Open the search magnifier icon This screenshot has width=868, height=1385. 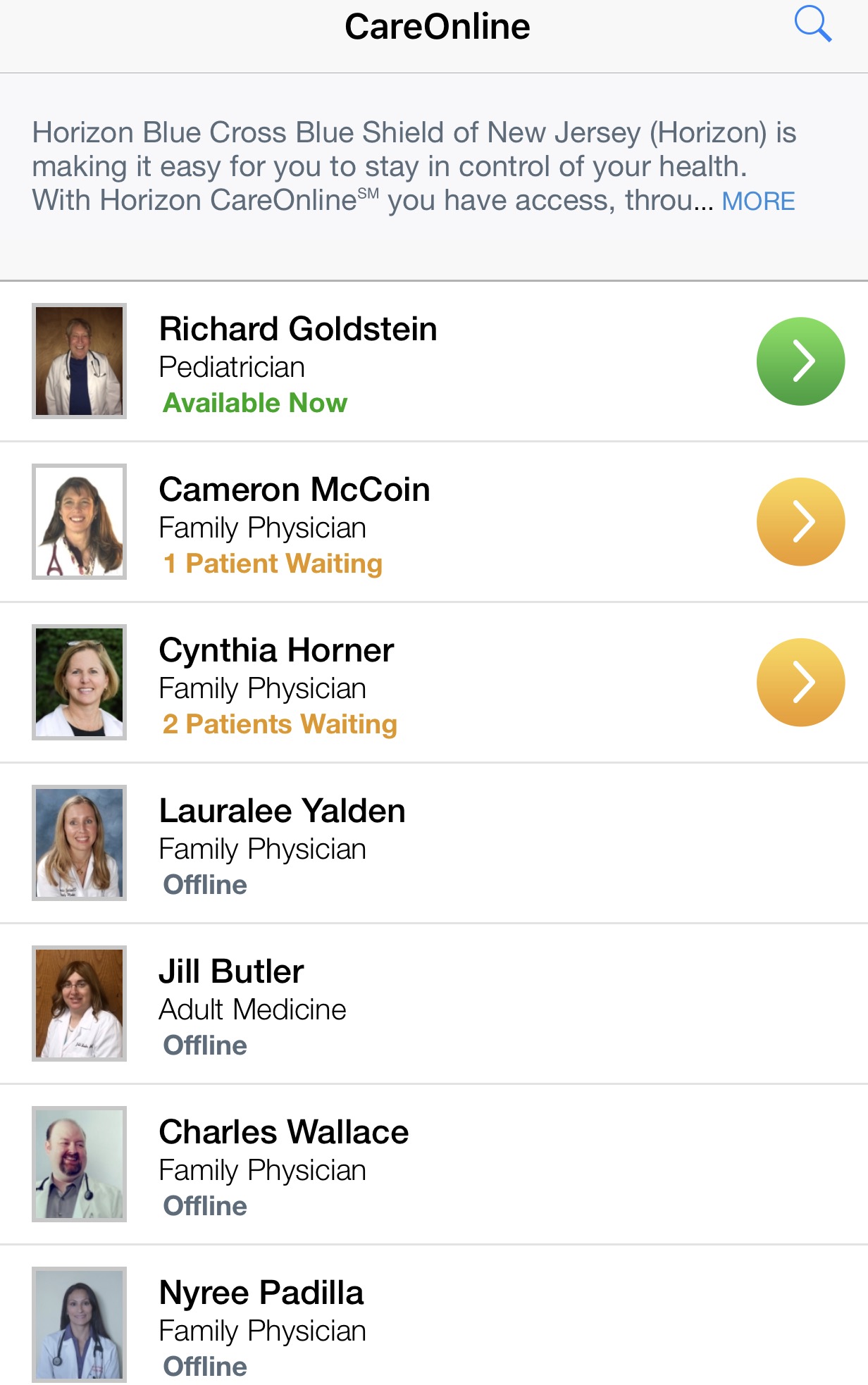coord(812,25)
